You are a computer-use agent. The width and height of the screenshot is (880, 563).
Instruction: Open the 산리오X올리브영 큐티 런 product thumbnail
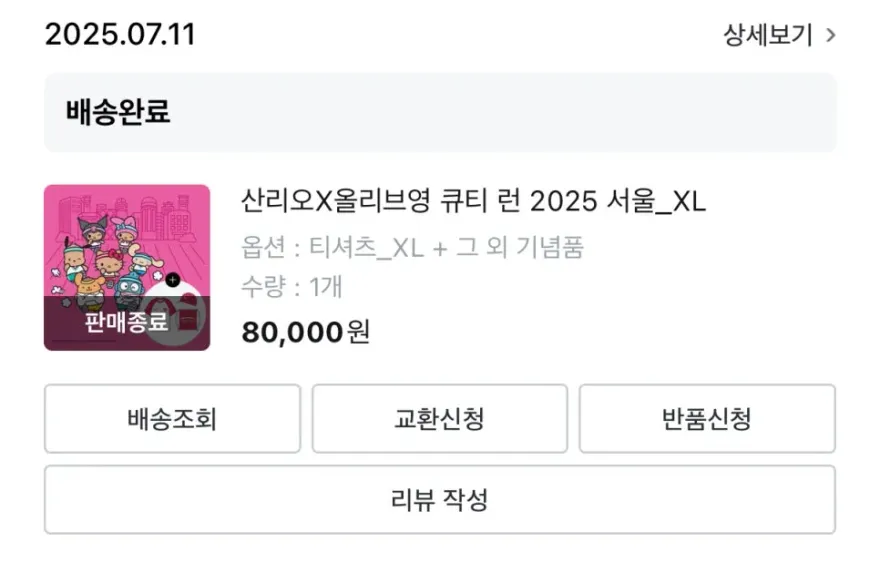point(127,268)
